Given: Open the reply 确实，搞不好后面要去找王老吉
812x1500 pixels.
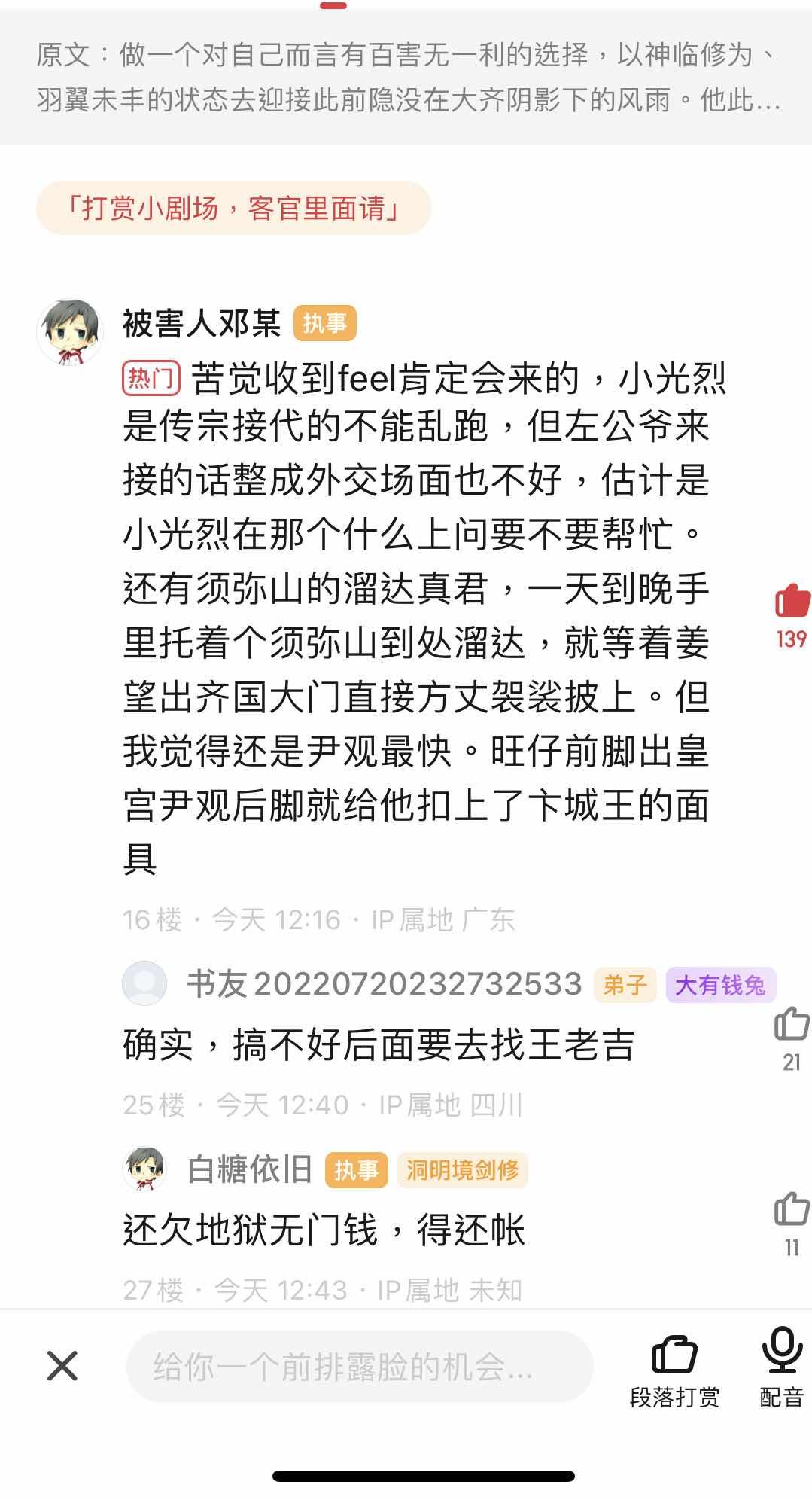Looking at the screenshot, I should tap(379, 1045).
